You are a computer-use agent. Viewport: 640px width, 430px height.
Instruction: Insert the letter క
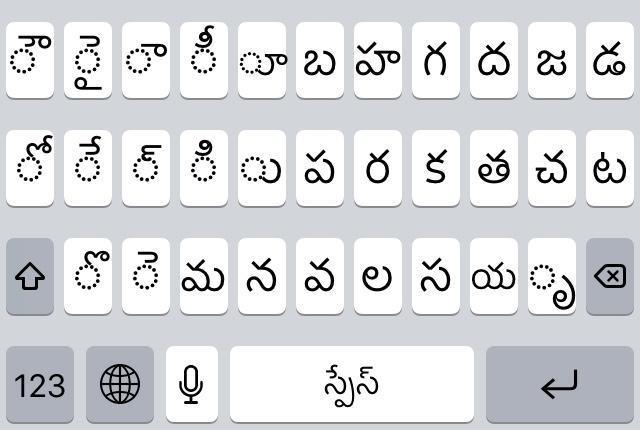(436, 168)
